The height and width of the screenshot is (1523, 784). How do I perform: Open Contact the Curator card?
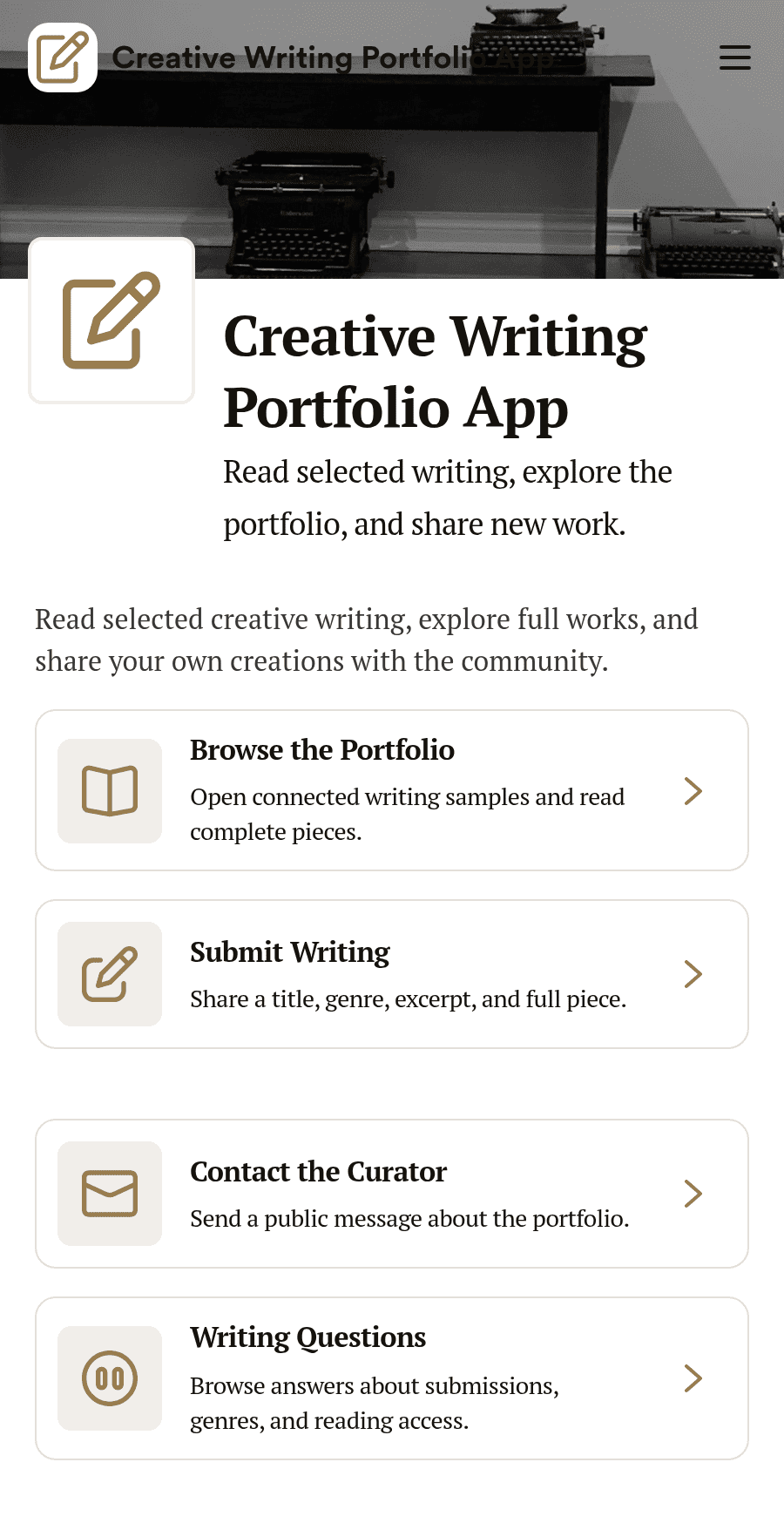[392, 1194]
